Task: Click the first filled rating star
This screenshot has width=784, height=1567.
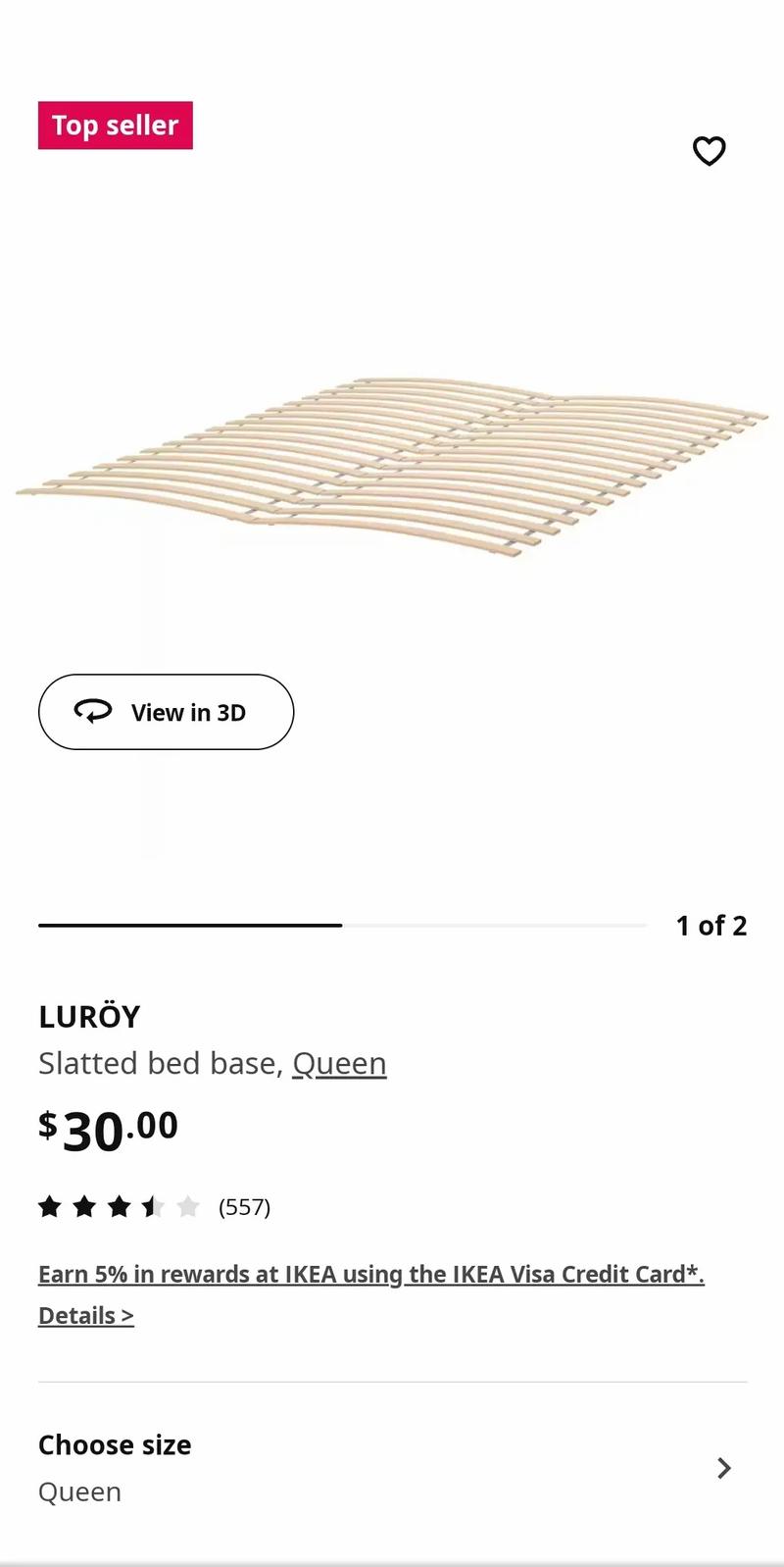Action: click(51, 1207)
